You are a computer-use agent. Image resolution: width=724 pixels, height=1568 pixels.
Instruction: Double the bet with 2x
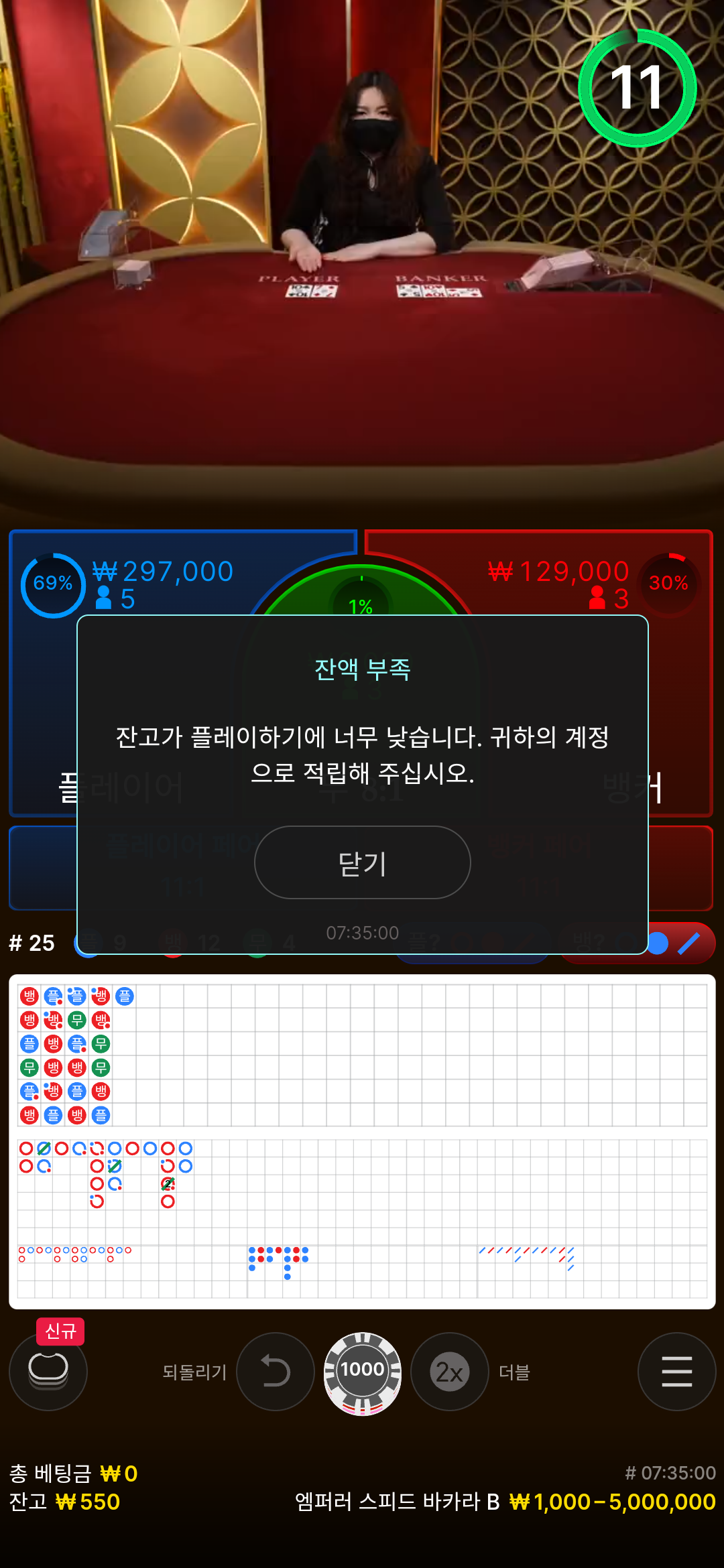[x=449, y=1372]
